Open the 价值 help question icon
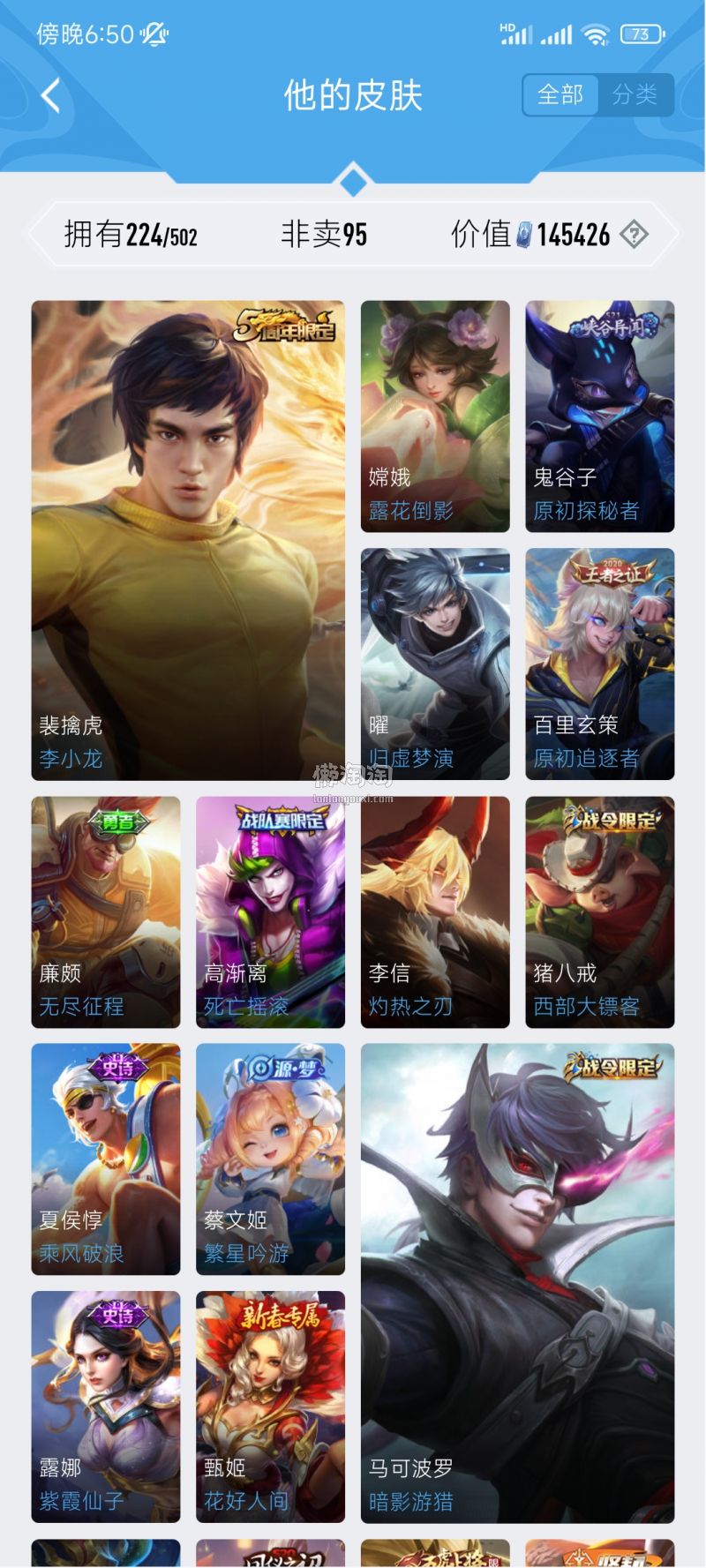This screenshot has width=706, height=1568. point(634,235)
